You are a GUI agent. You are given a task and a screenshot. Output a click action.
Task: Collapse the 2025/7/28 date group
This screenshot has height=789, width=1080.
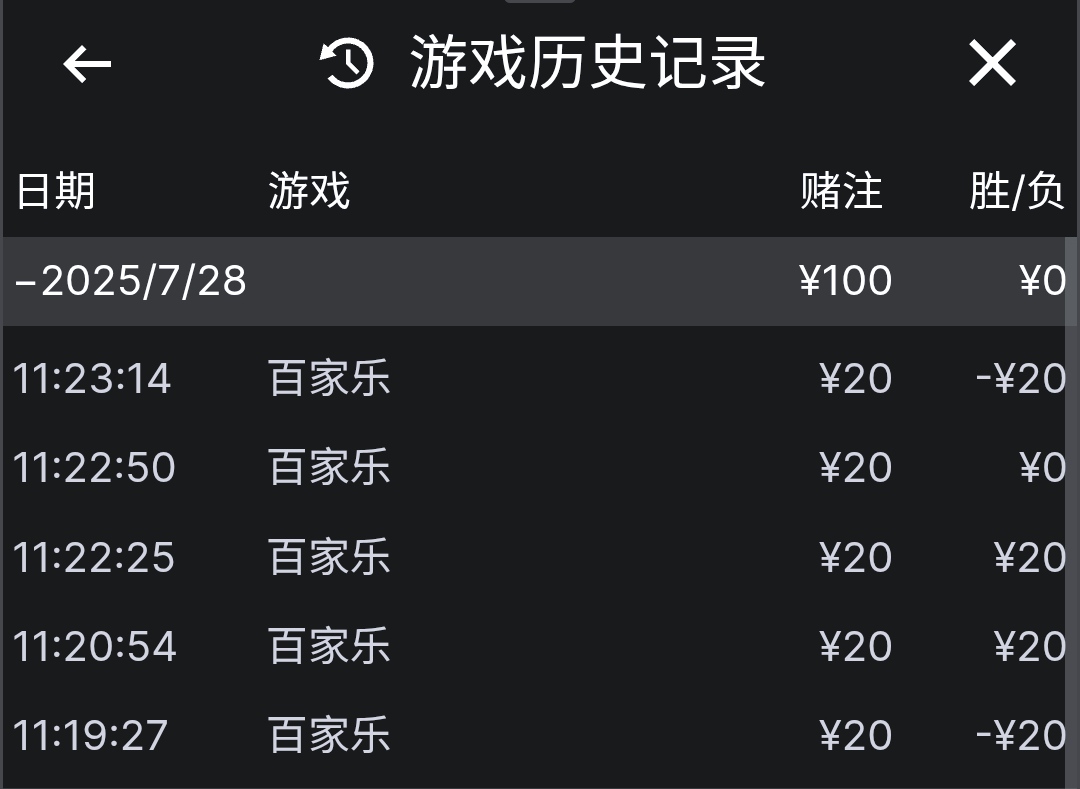130,281
